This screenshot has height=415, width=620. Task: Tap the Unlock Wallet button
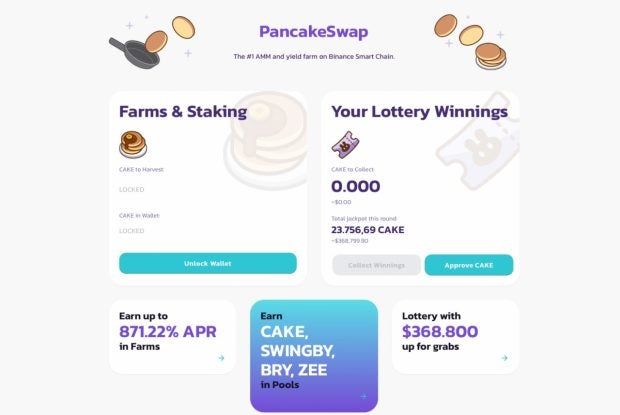pos(207,263)
